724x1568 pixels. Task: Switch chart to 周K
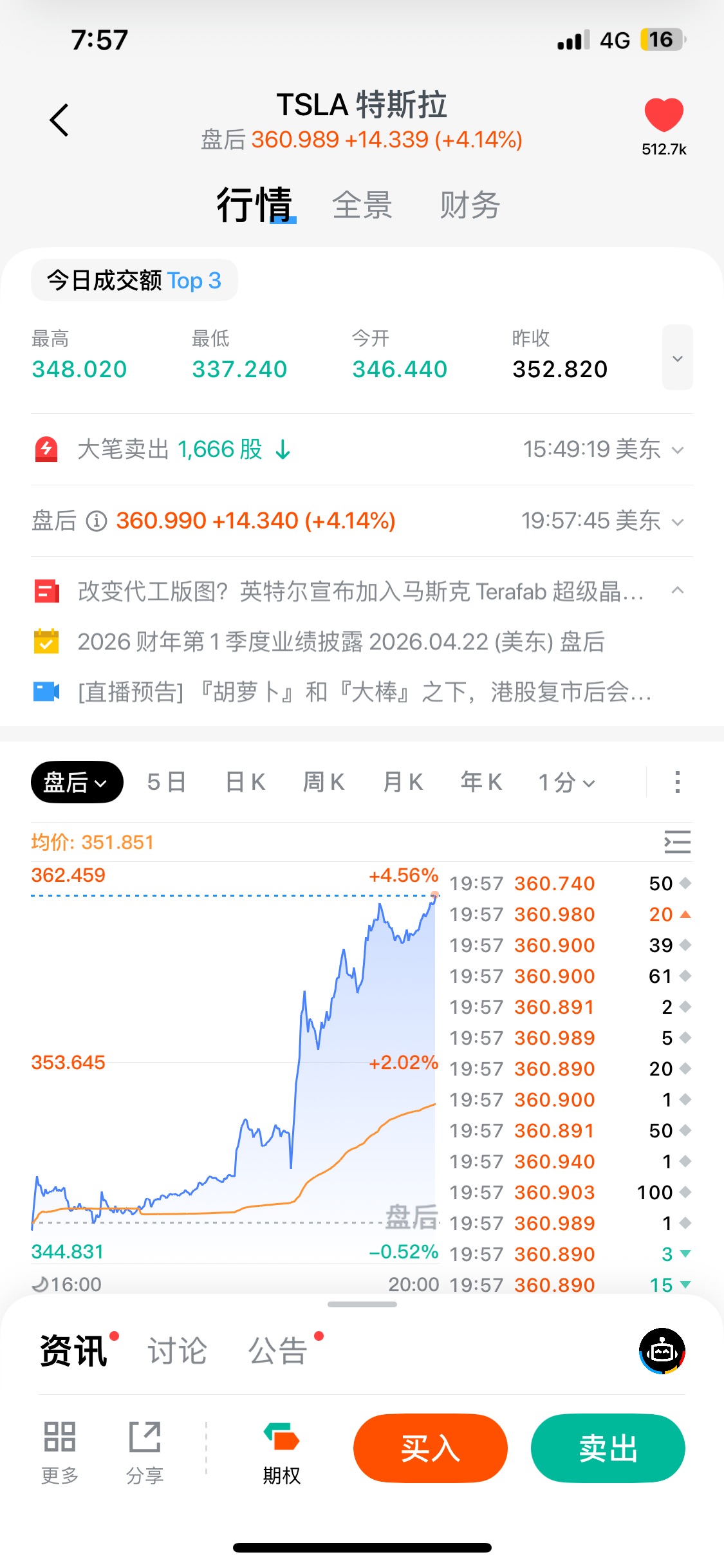point(324,782)
